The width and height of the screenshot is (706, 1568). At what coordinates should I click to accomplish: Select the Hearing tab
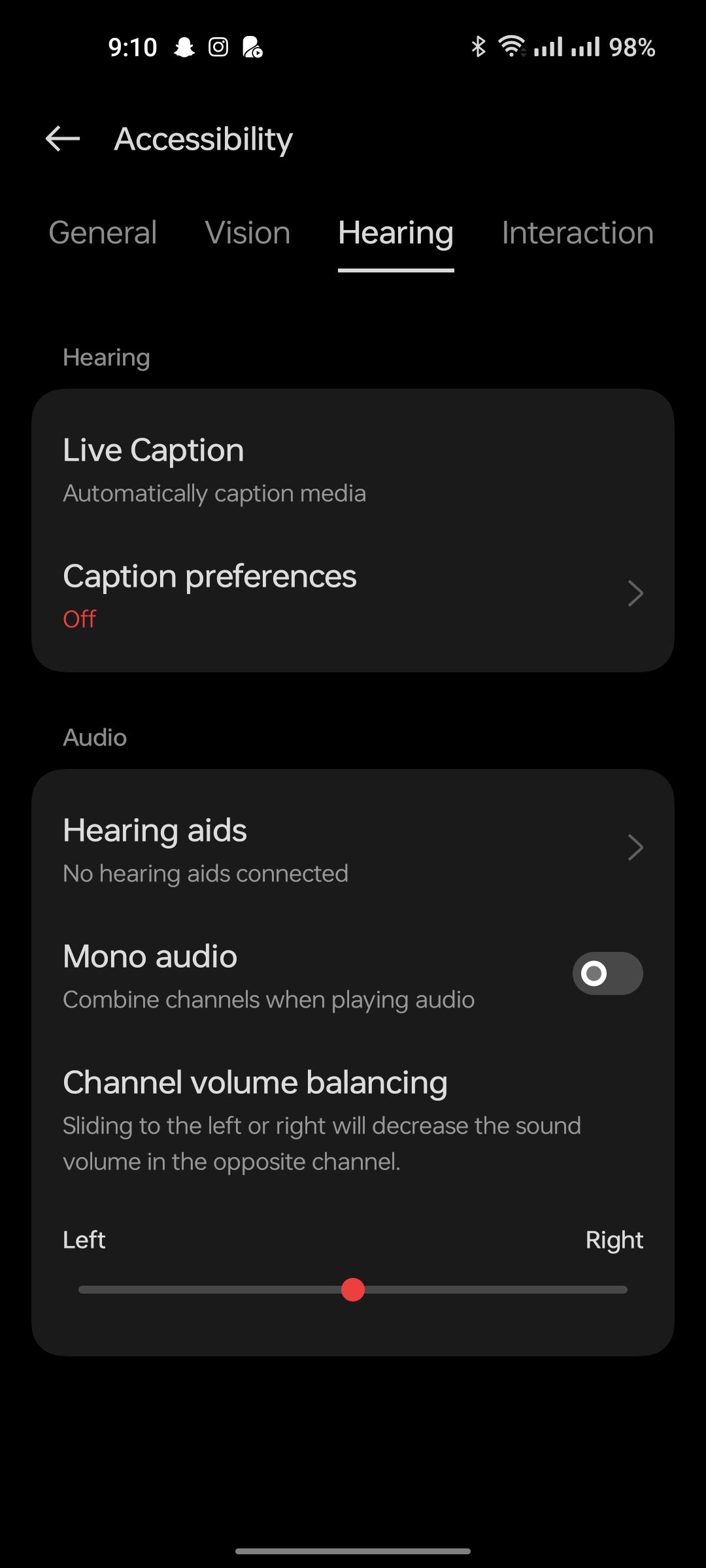(x=395, y=233)
